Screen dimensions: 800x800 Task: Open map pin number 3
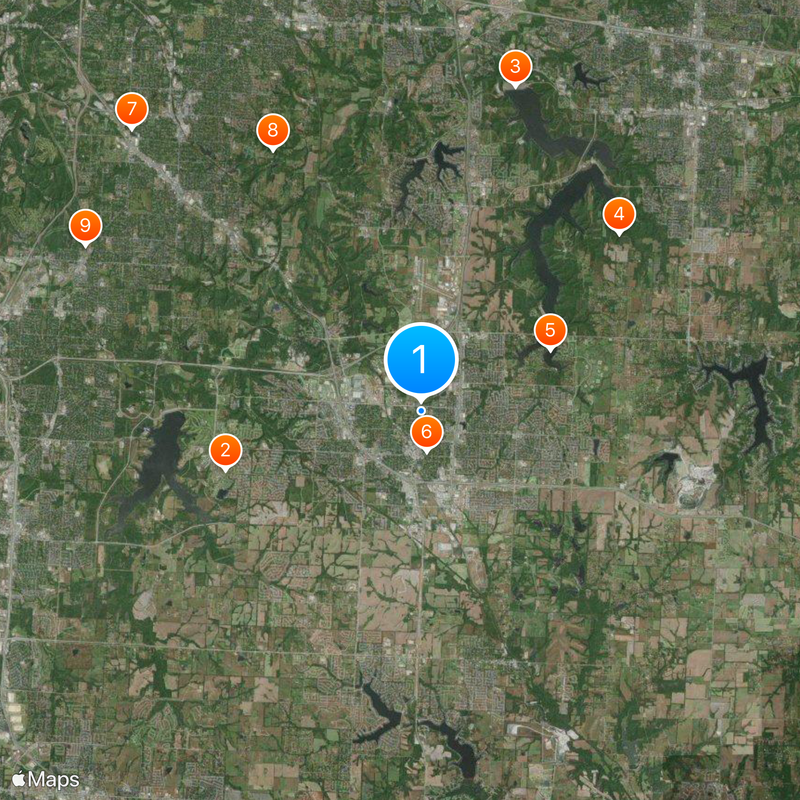[515, 68]
